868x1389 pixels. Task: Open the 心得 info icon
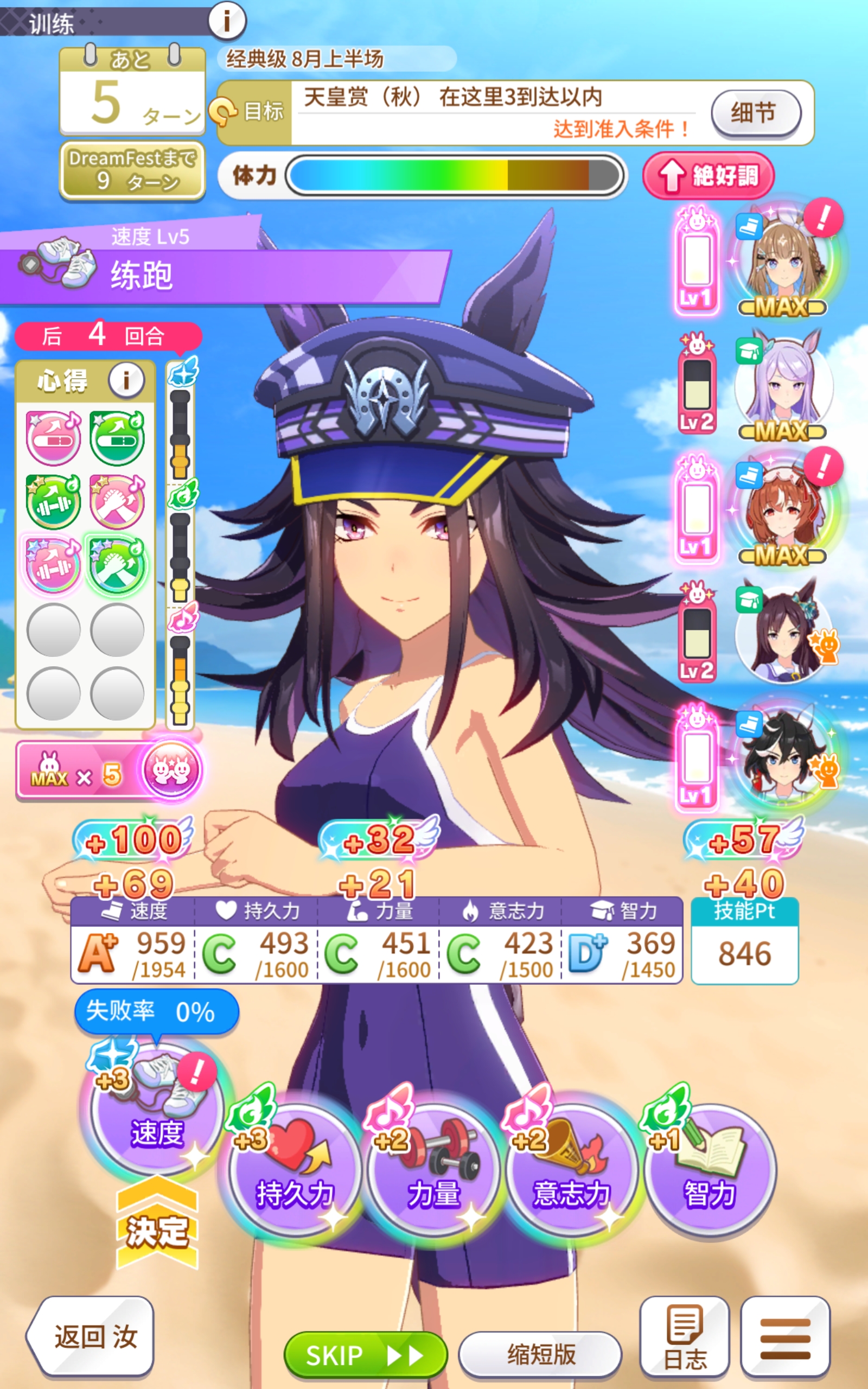(126, 379)
